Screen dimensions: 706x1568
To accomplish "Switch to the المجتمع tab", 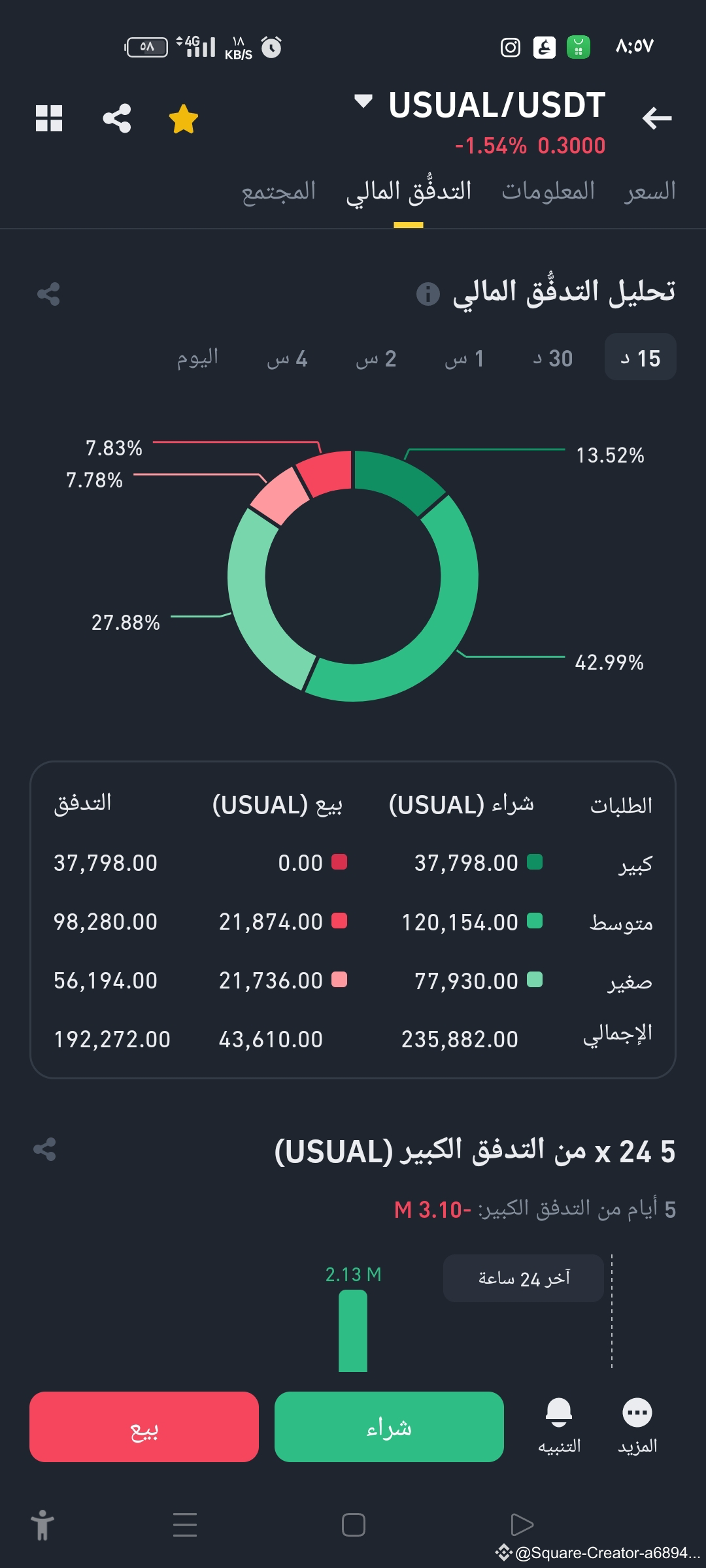I will (x=277, y=191).
